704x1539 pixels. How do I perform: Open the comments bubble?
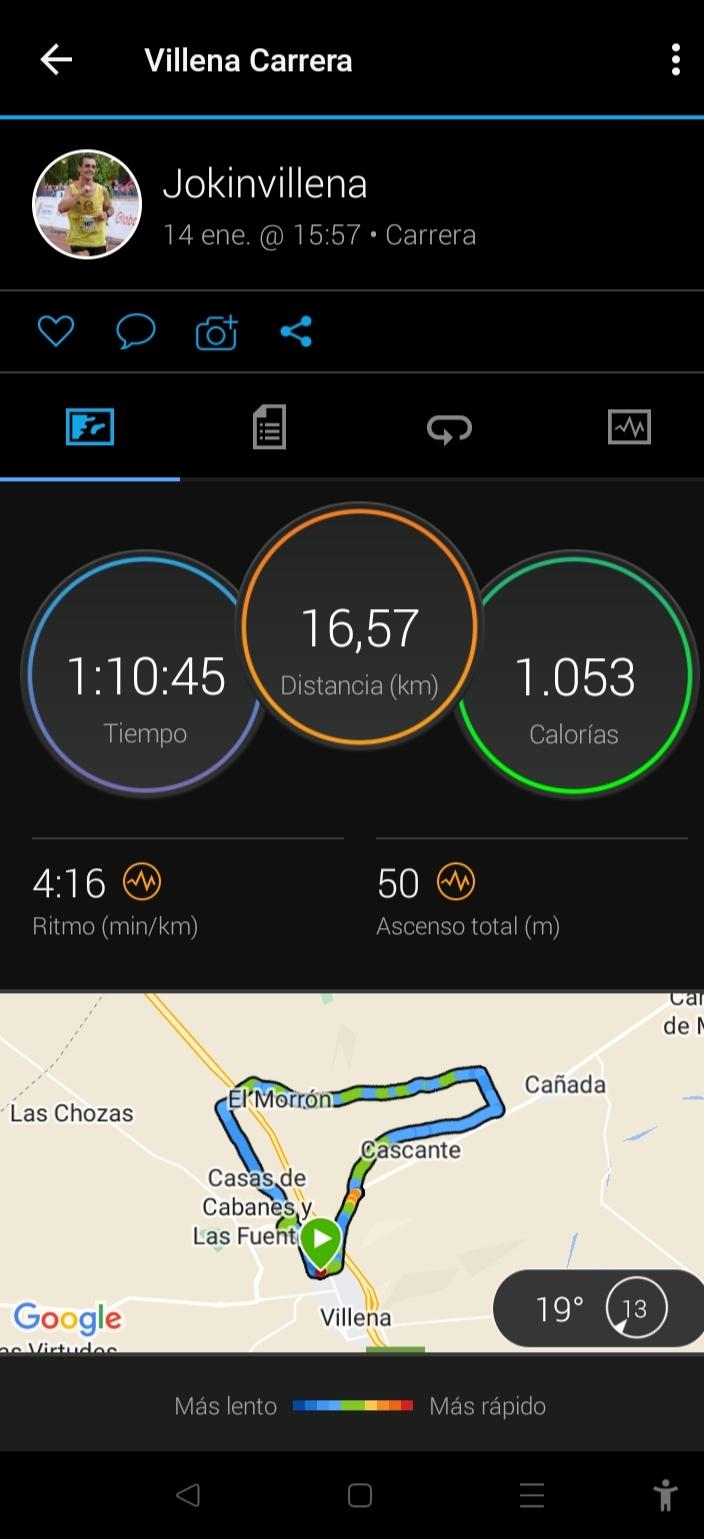click(136, 331)
